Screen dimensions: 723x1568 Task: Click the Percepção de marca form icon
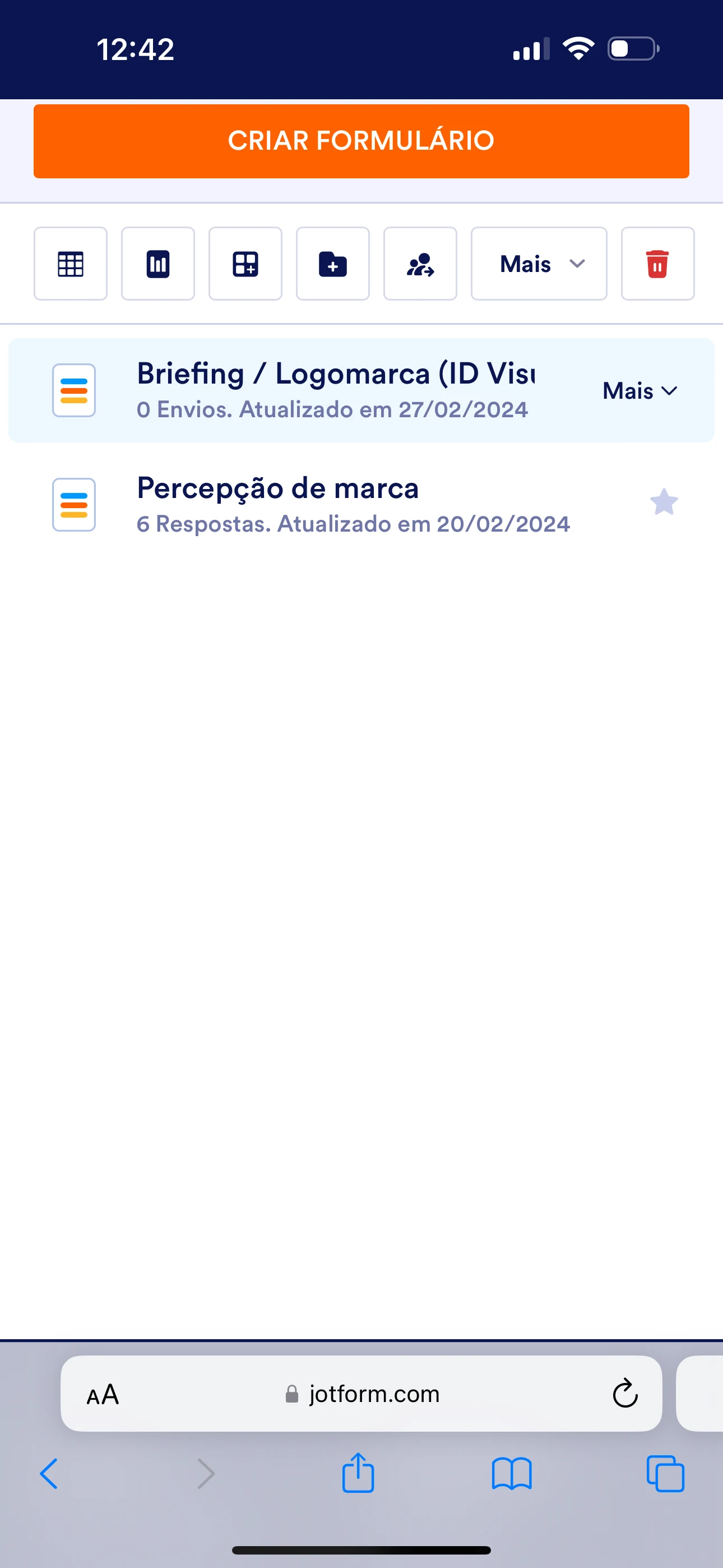click(x=73, y=505)
